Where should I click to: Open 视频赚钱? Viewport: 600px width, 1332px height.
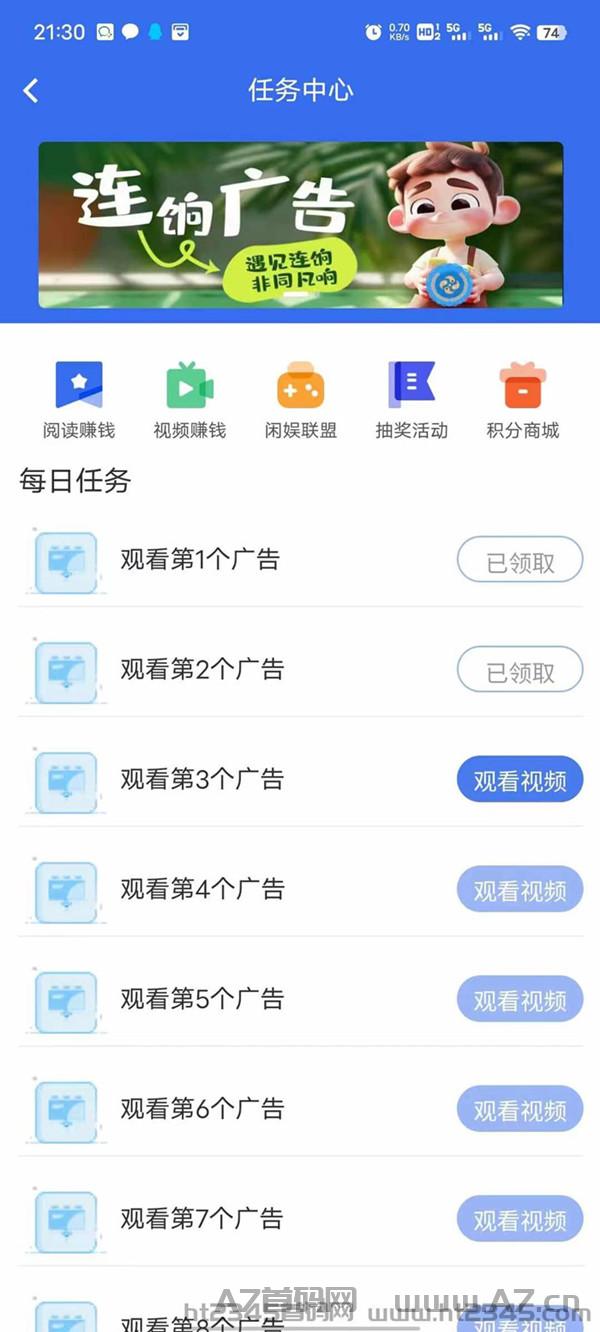click(x=190, y=400)
